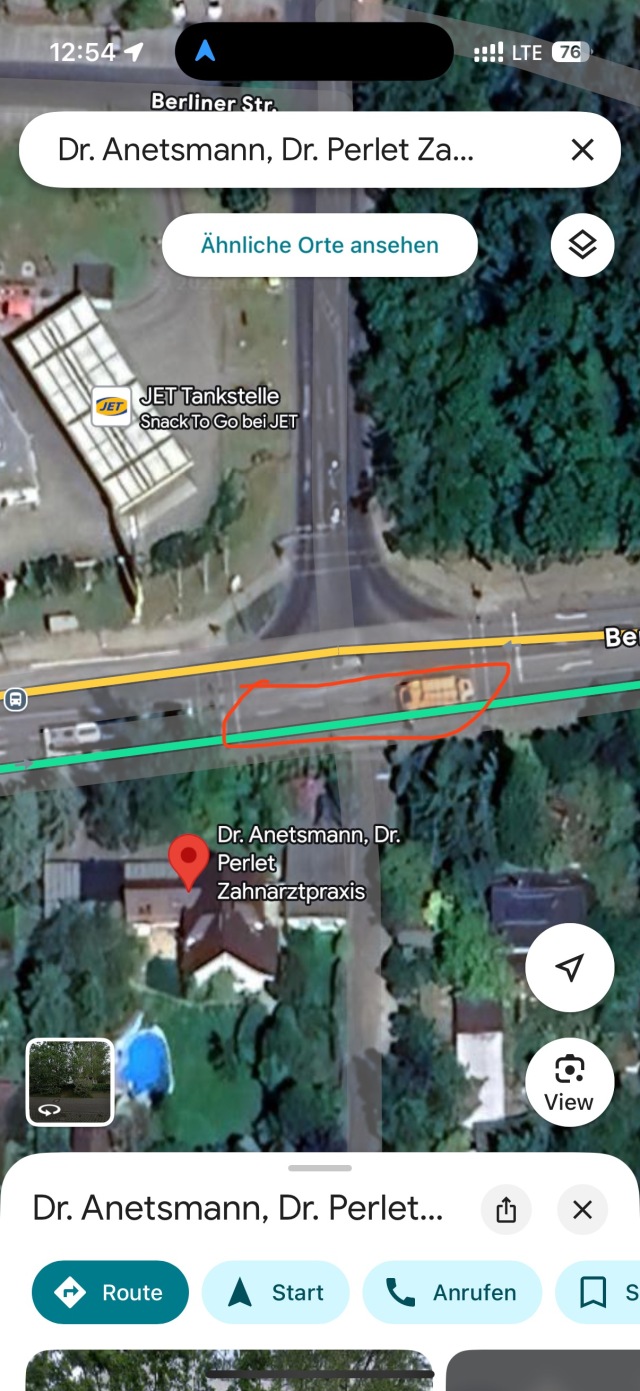
Task: Open the Live View camera button
Action: [x=569, y=1082]
